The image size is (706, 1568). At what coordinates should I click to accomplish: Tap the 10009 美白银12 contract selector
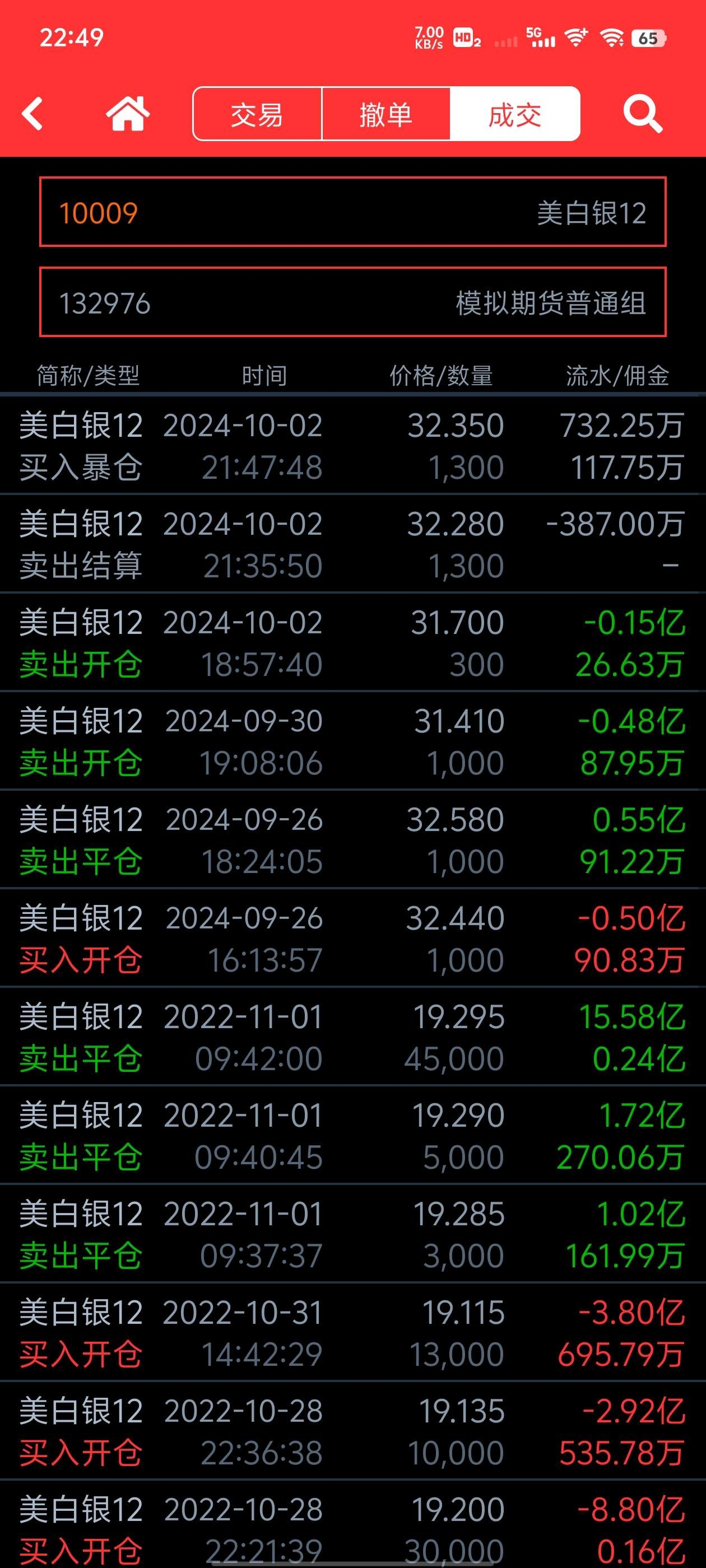pos(352,212)
